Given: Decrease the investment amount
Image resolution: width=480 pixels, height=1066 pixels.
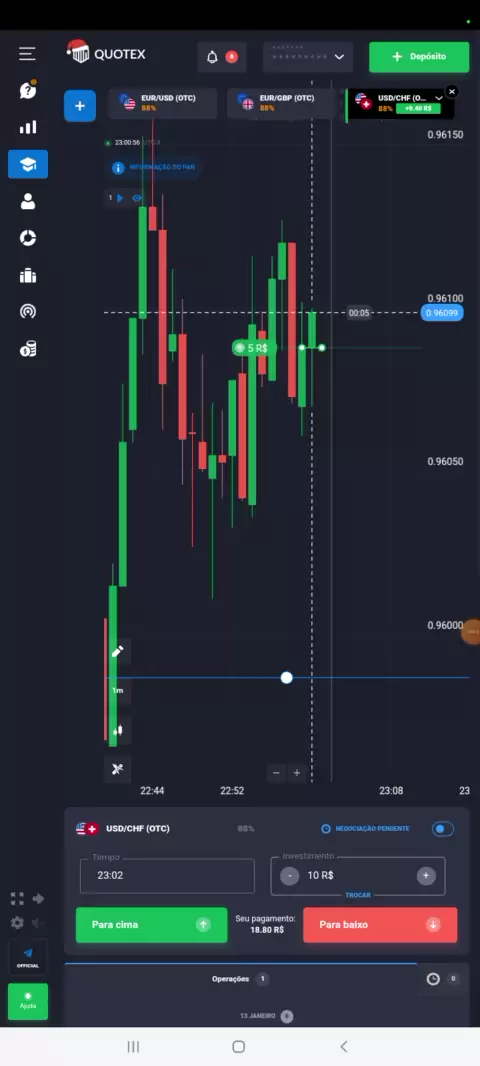Looking at the screenshot, I should pyautogui.click(x=290, y=876).
